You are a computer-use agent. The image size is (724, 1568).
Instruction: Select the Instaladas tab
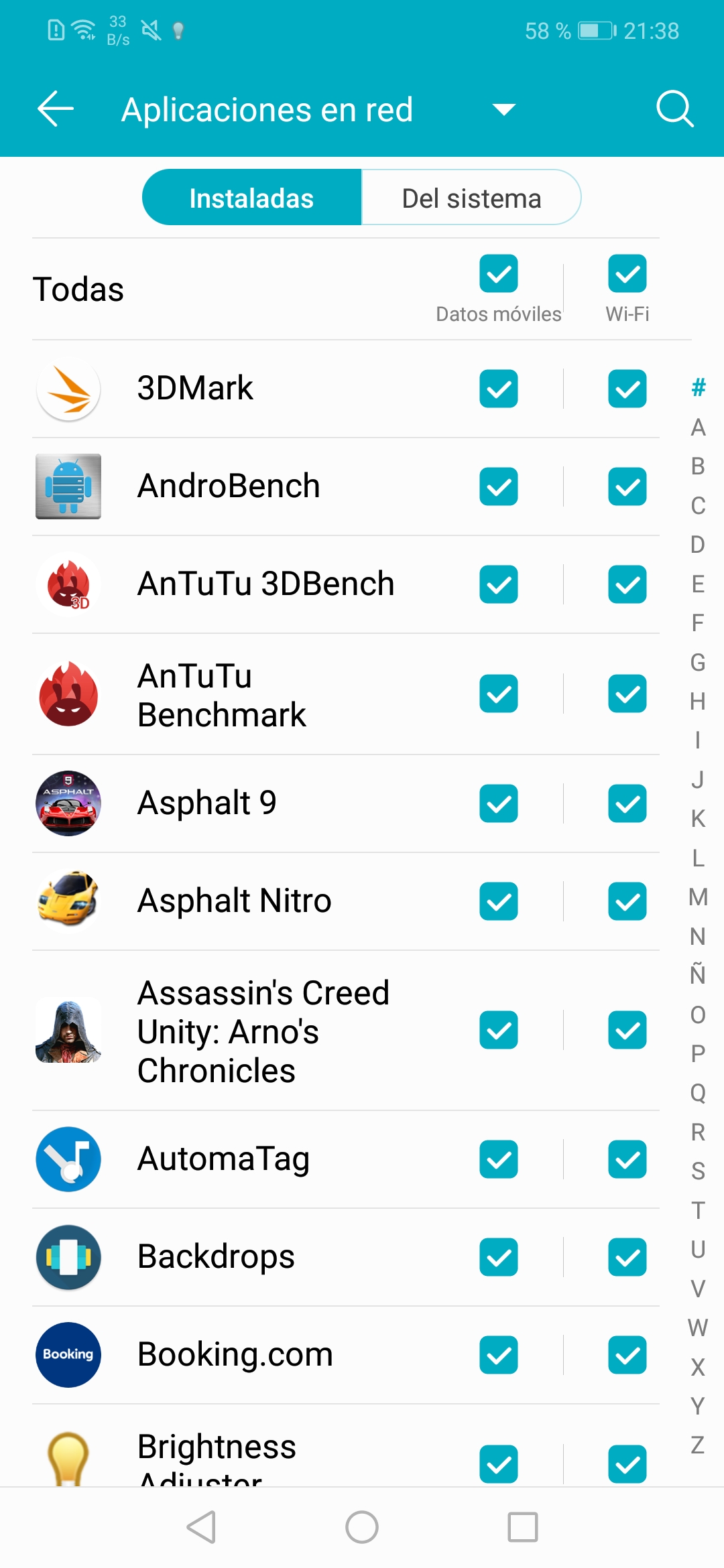pos(252,198)
